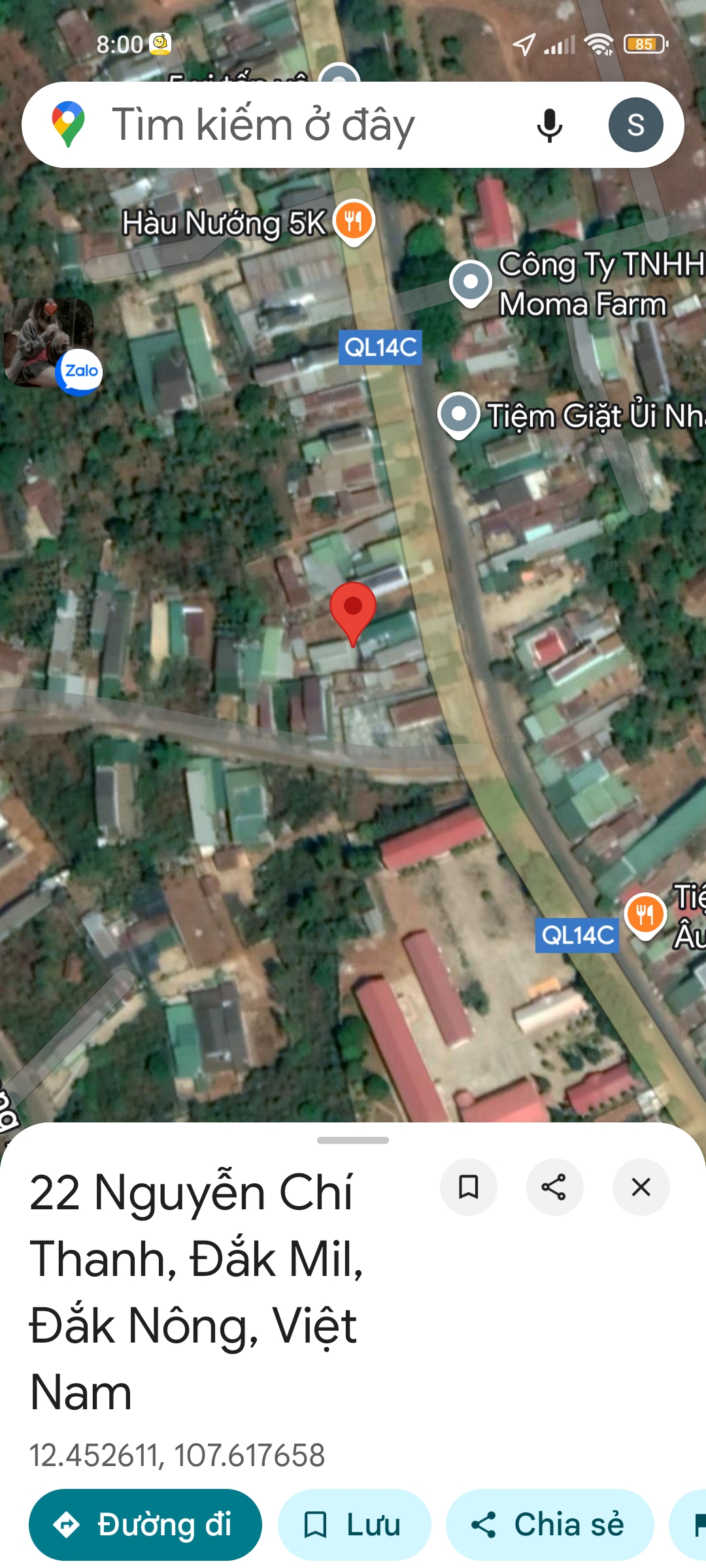Image resolution: width=706 pixels, height=1568 pixels.
Task: Save the place with the Lưu chip
Action: pos(354,1525)
